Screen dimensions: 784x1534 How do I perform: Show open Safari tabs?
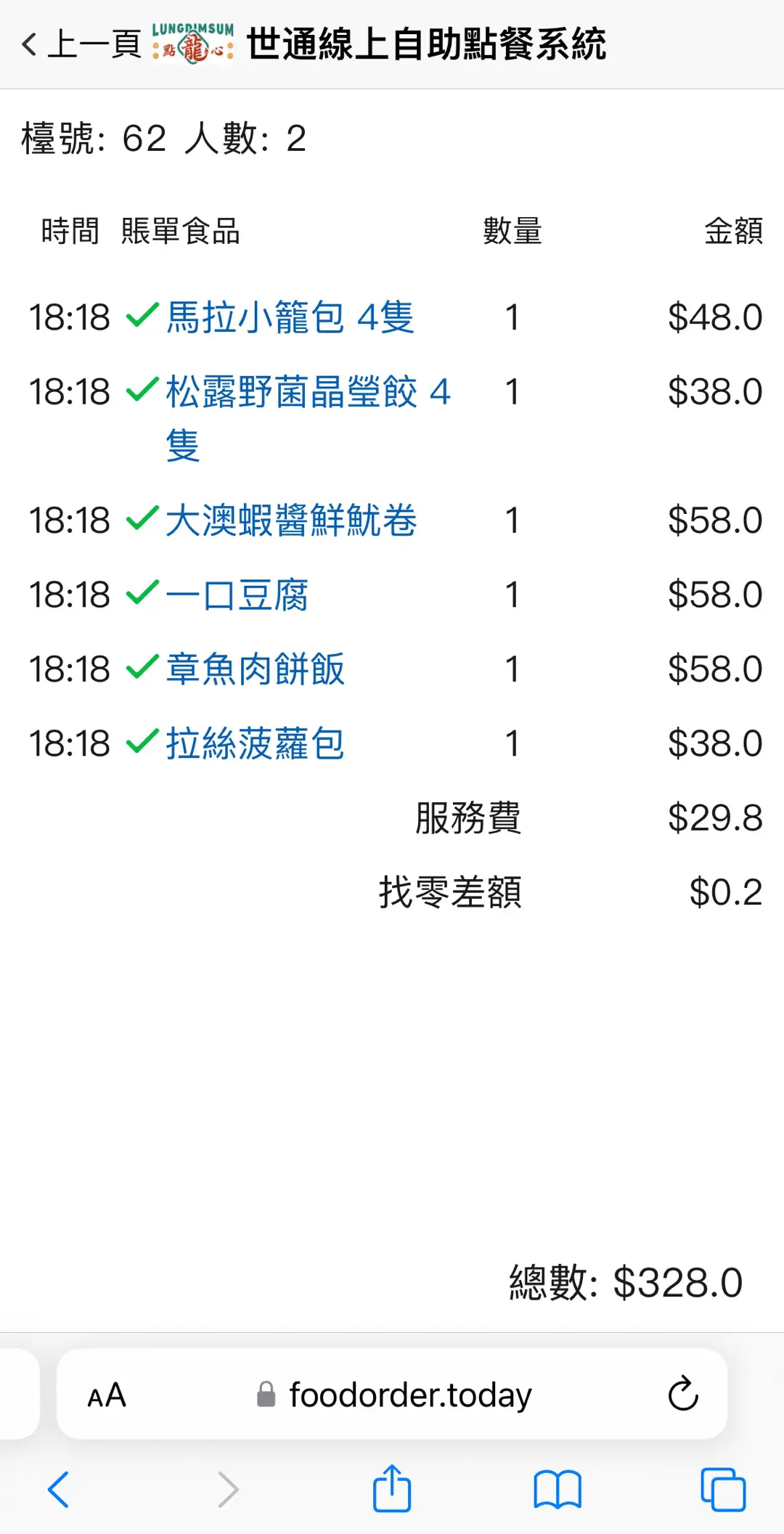723,1490
